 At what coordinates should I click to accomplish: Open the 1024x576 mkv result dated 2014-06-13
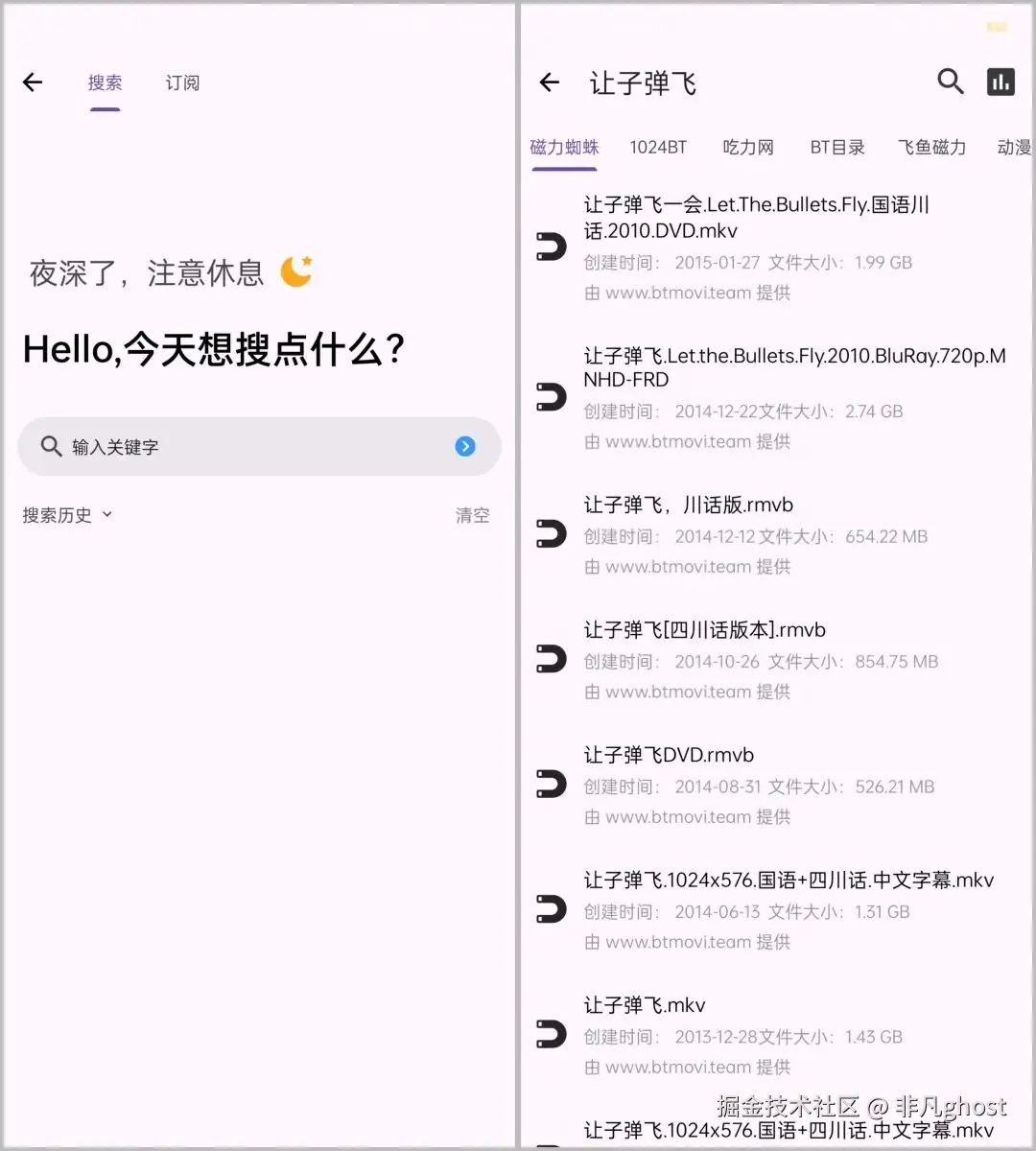[x=789, y=881]
